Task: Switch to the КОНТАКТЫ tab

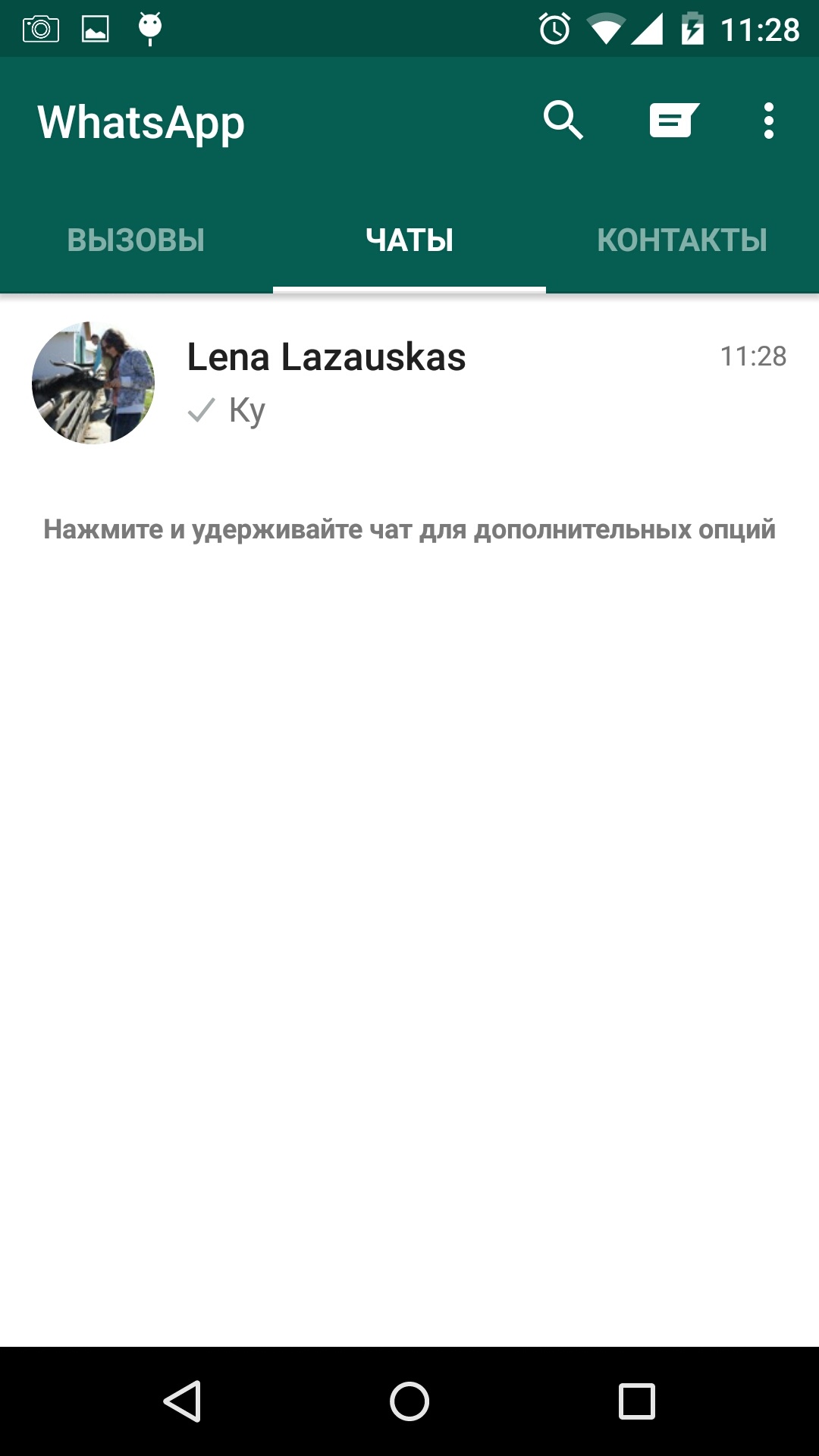Action: pyautogui.click(x=682, y=240)
